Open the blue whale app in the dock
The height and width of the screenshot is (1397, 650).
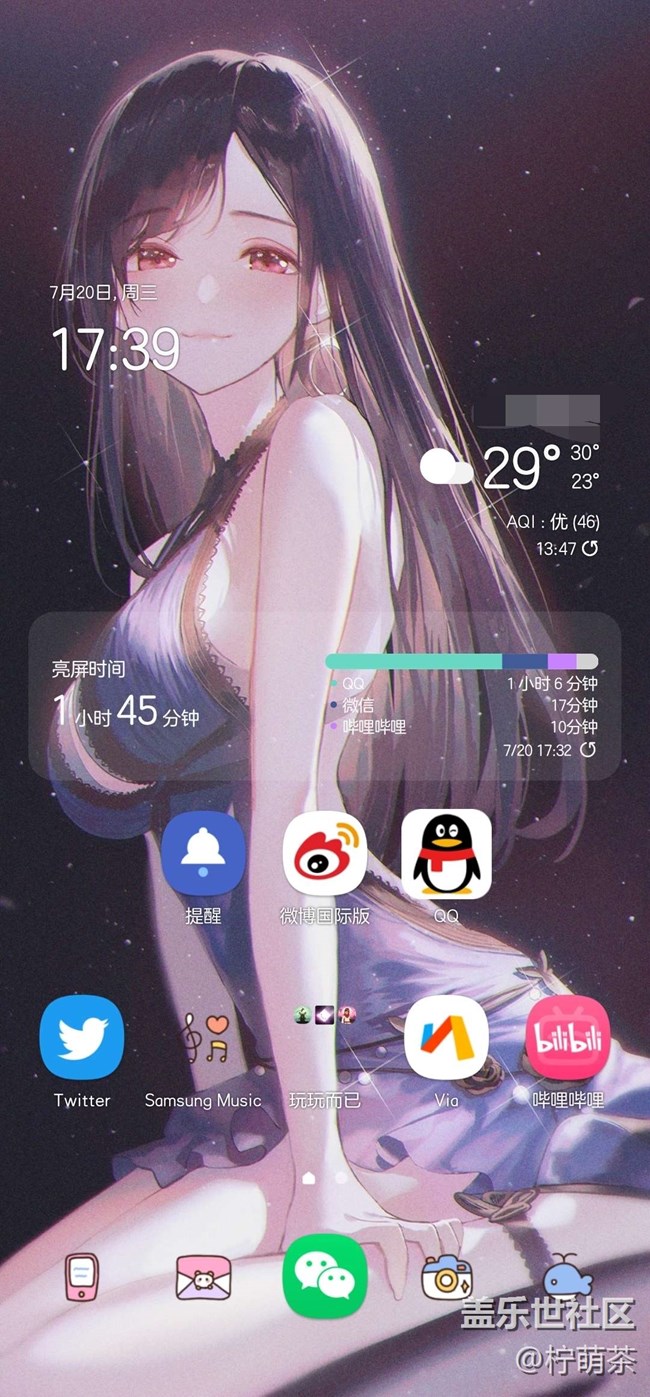pos(567,1276)
